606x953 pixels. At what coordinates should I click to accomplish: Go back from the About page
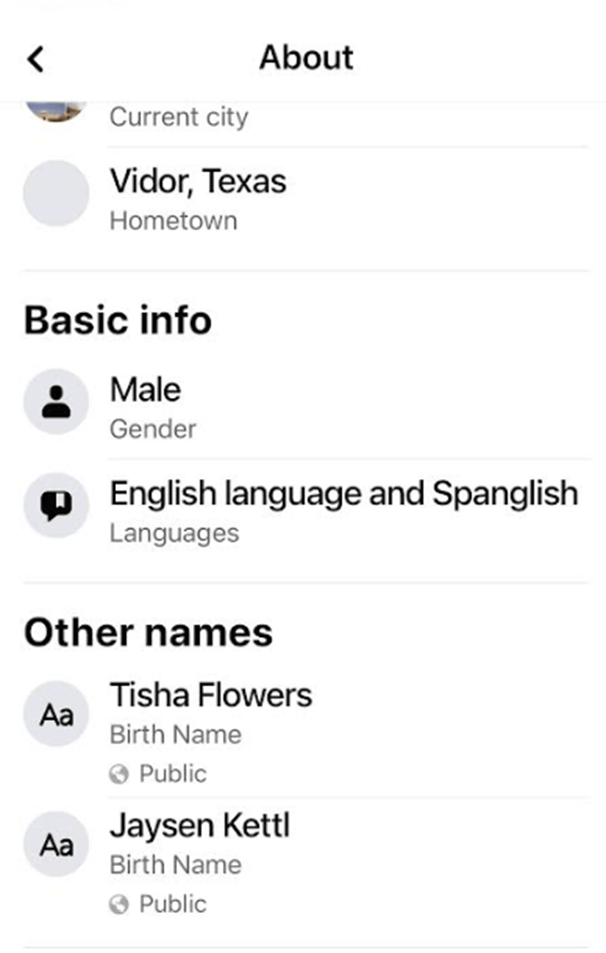tap(36, 59)
